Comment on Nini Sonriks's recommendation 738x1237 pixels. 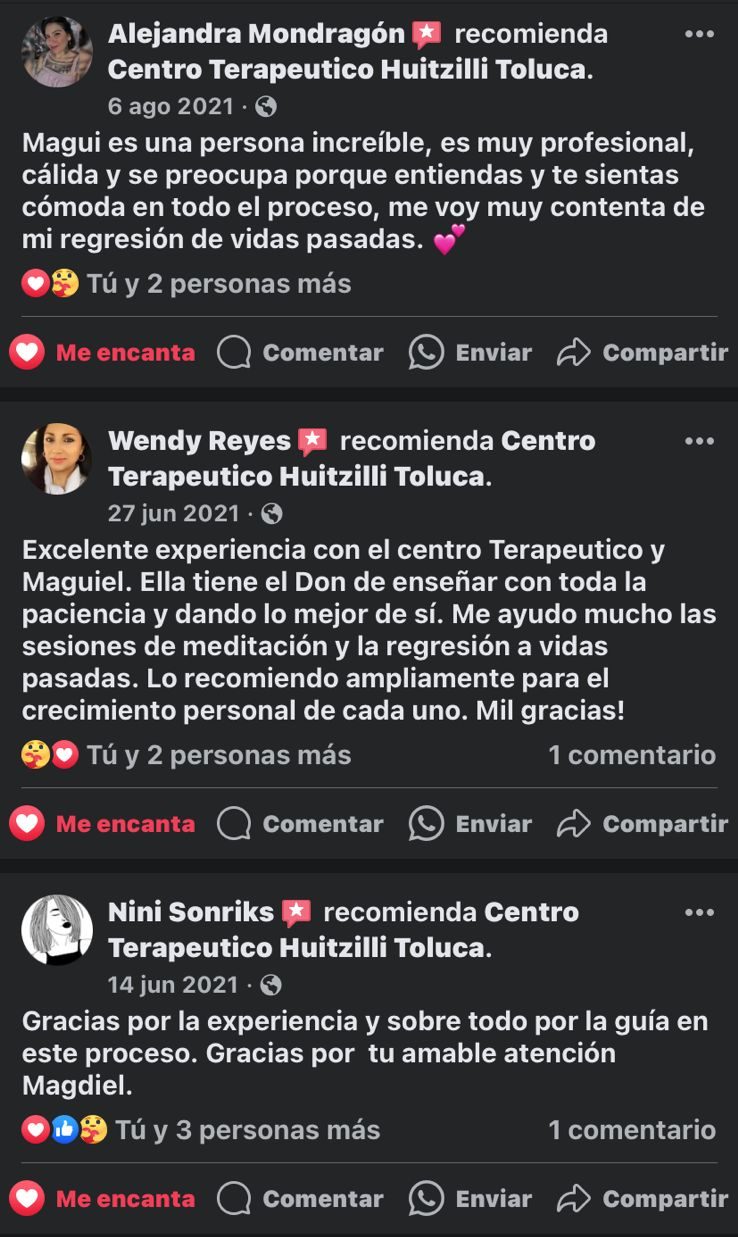300,1198
